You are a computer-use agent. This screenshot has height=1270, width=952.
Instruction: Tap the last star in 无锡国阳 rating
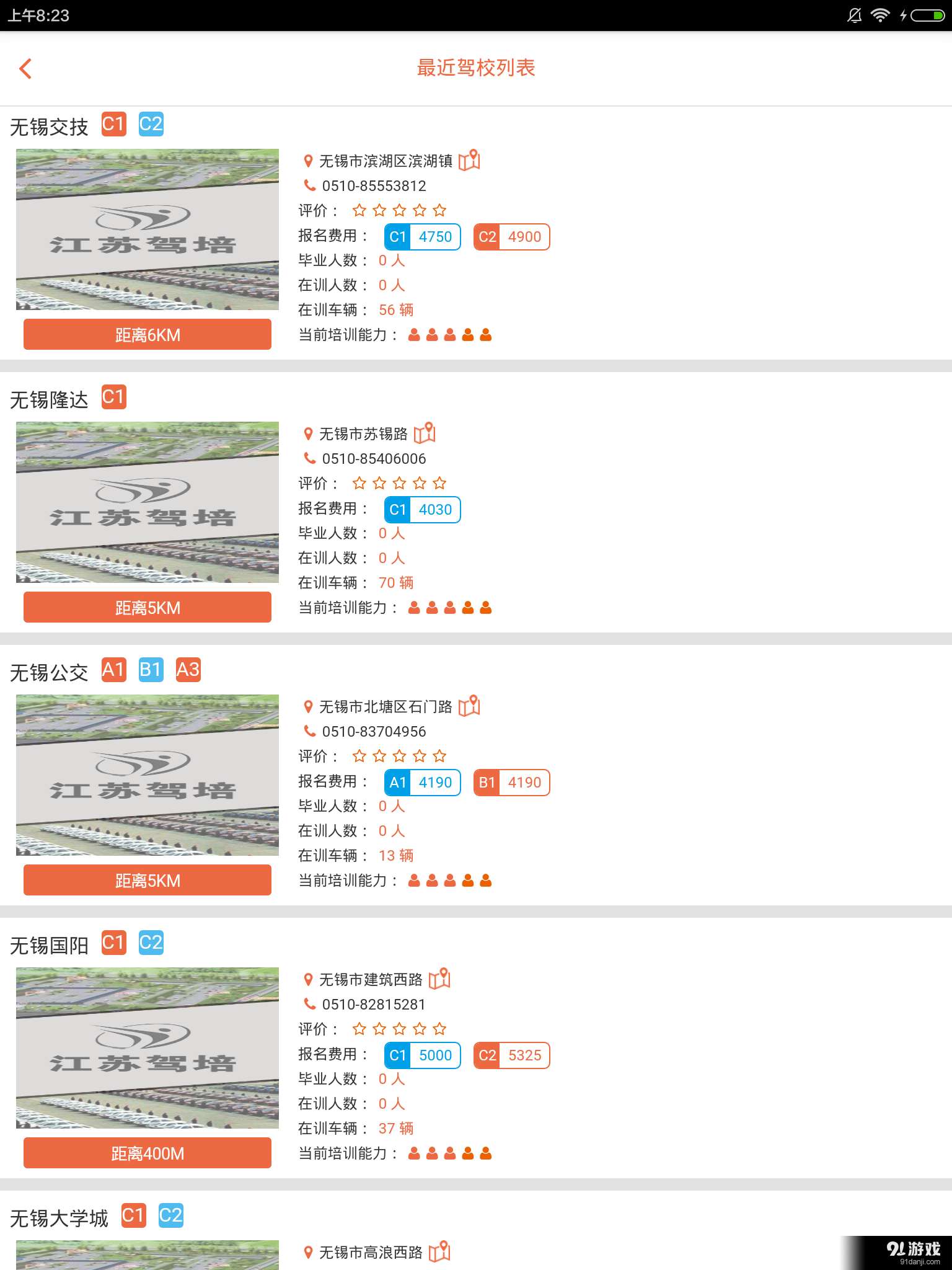click(x=439, y=1028)
